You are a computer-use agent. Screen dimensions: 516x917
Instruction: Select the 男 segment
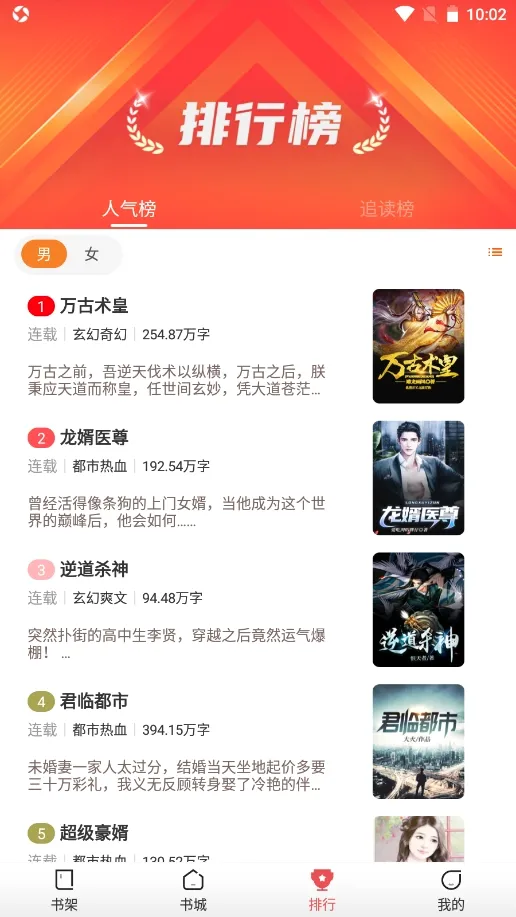[x=44, y=254]
